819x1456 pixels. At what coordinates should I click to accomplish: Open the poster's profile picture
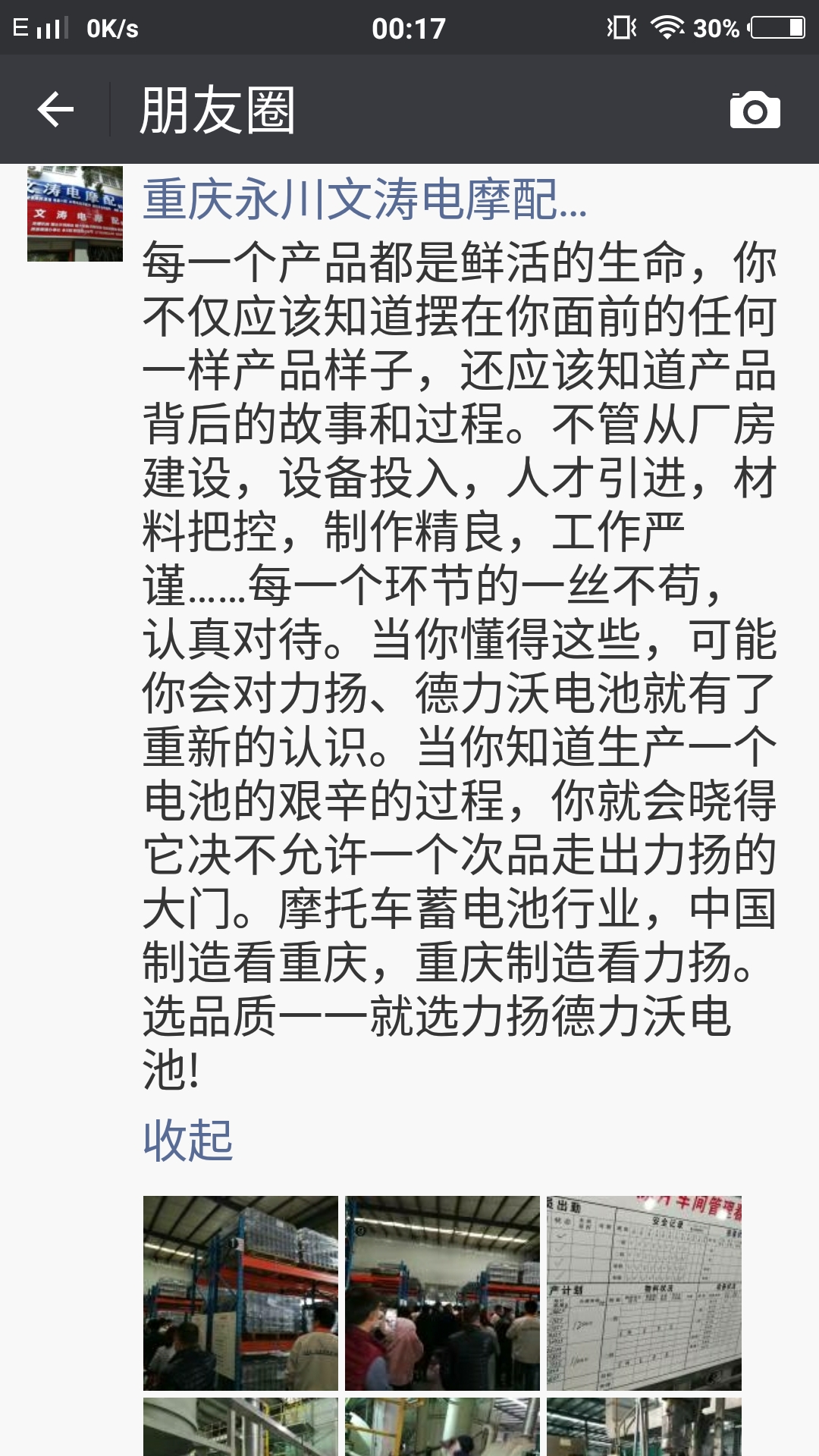[75, 214]
